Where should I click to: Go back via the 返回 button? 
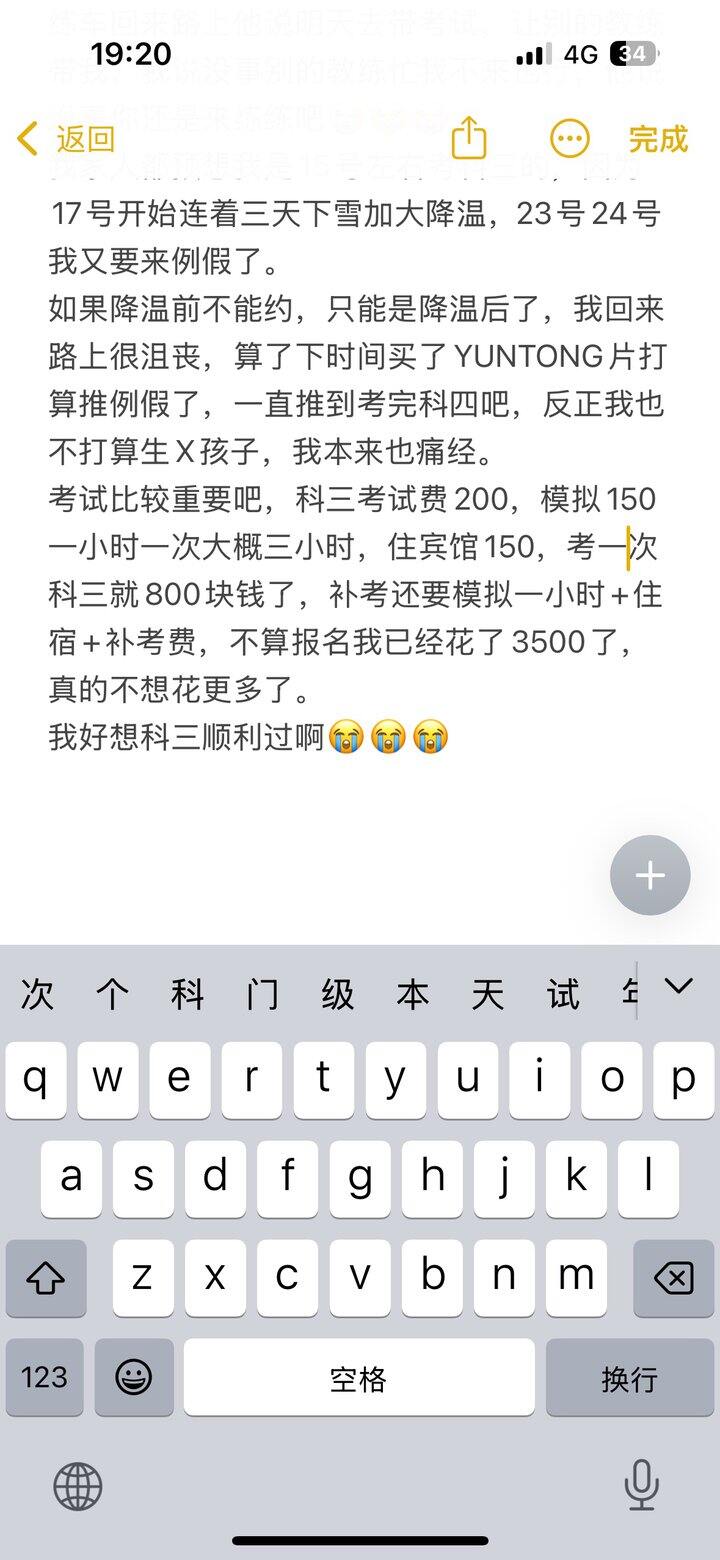coord(66,138)
